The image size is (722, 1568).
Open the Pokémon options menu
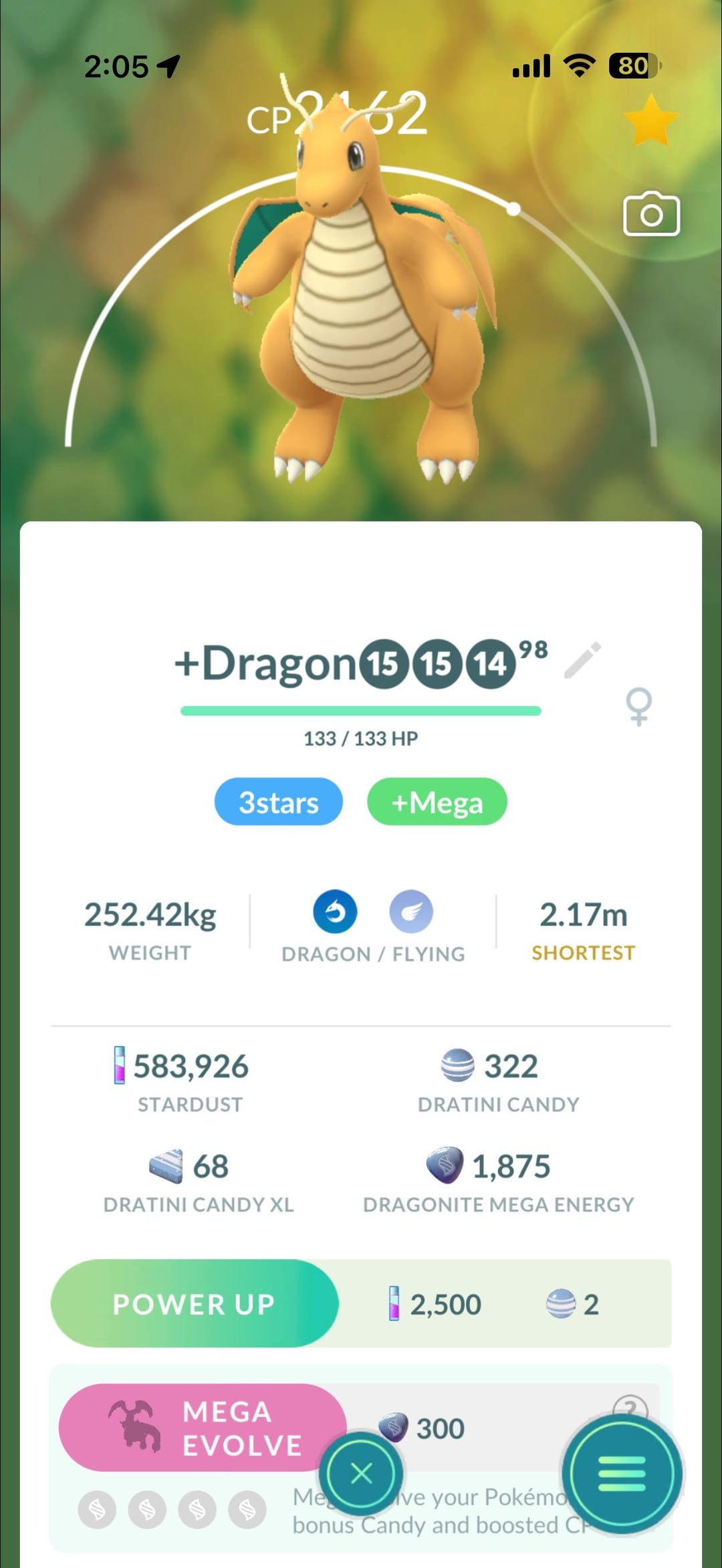pos(622,1473)
